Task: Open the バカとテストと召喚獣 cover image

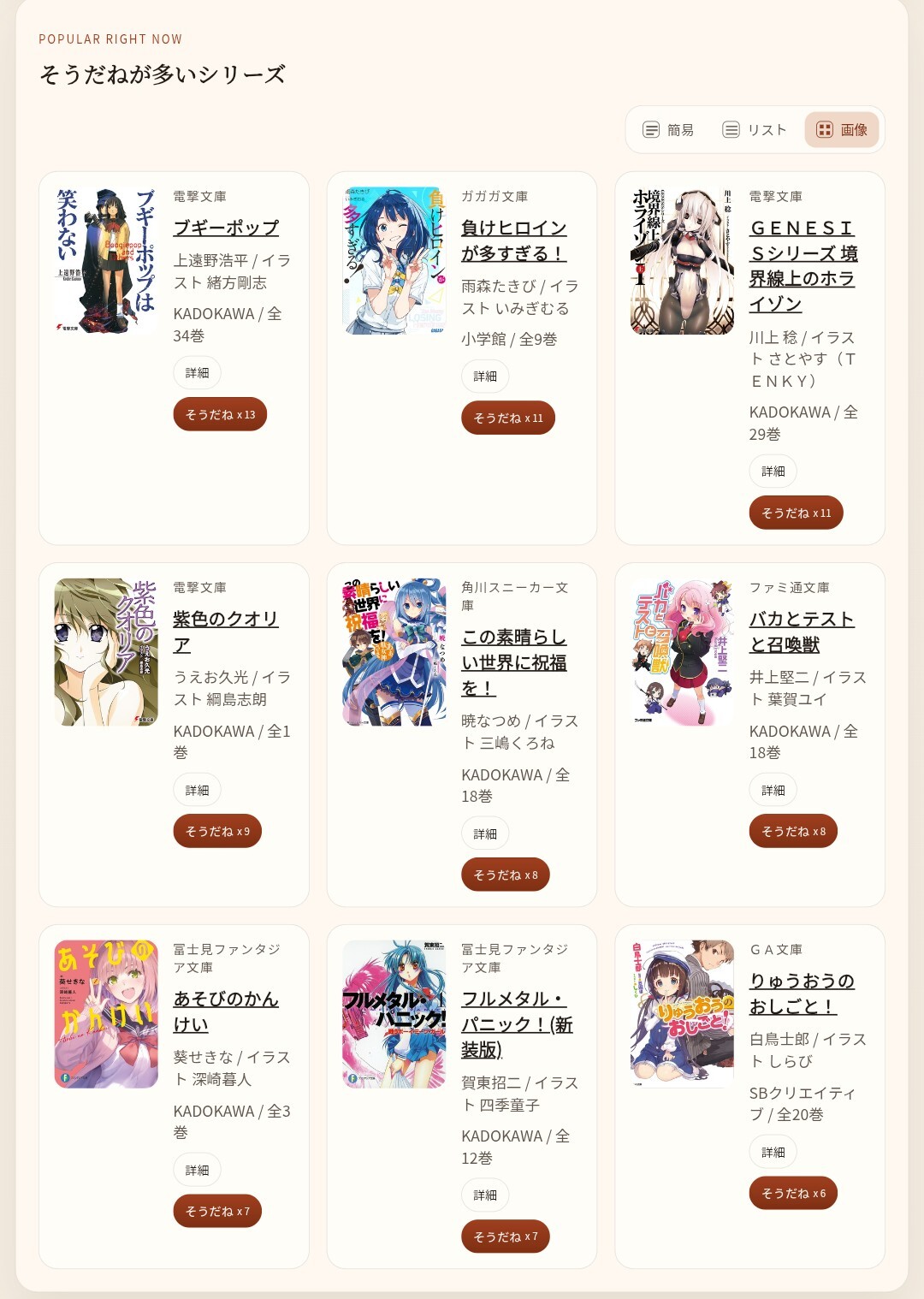Action: tap(682, 652)
